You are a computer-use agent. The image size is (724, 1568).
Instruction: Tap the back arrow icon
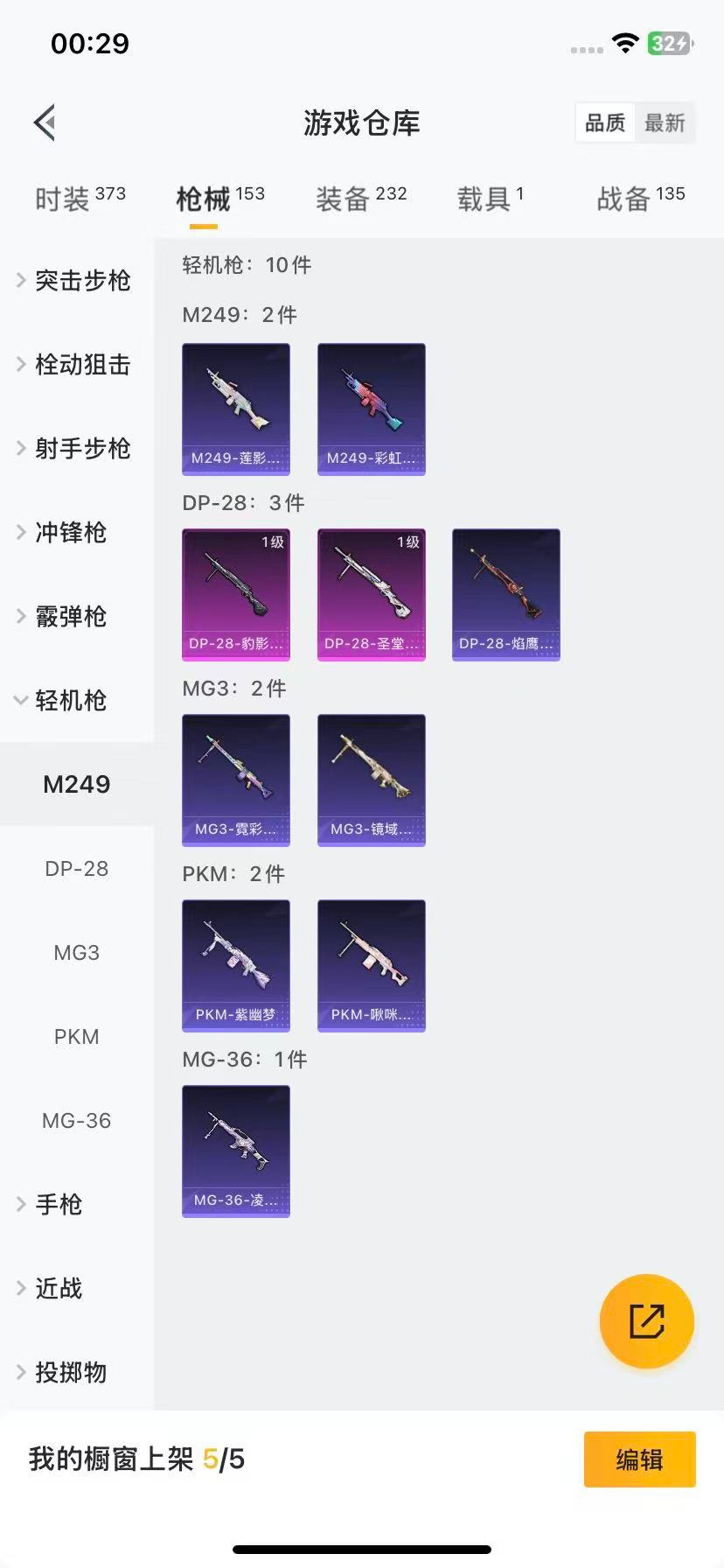pos(45,122)
